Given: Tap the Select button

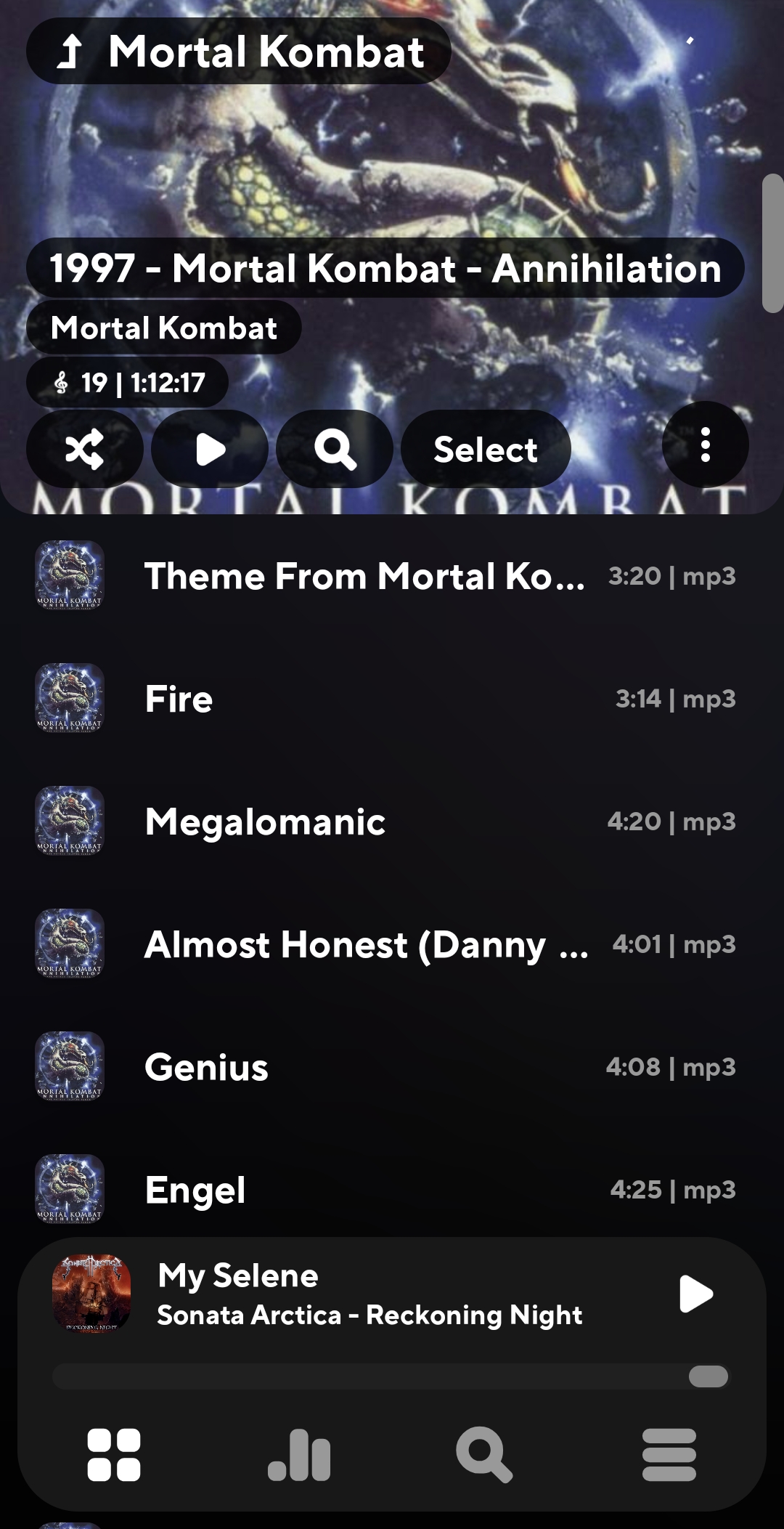Looking at the screenshot, I should coord(485,449).
